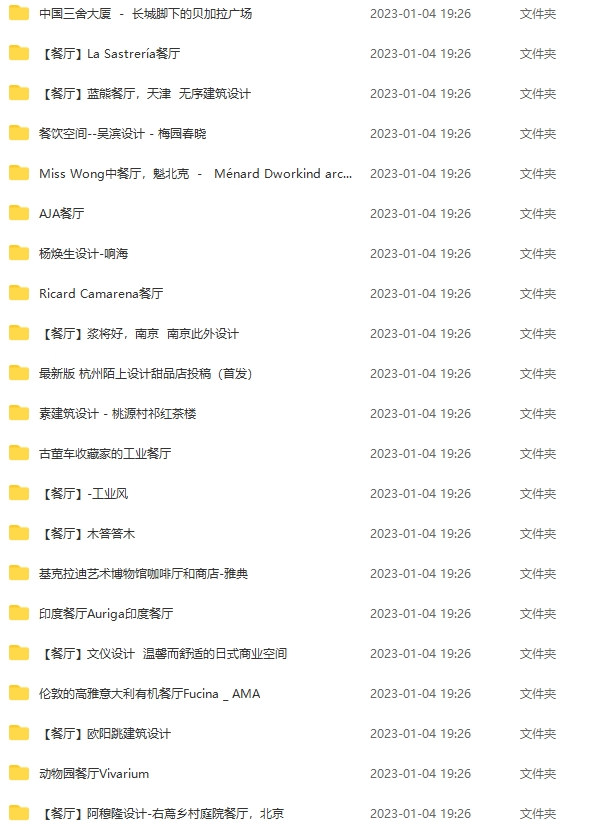Open the 印度餐厅Auriga folder
The image size is (616, 831).
pos(106,614)
